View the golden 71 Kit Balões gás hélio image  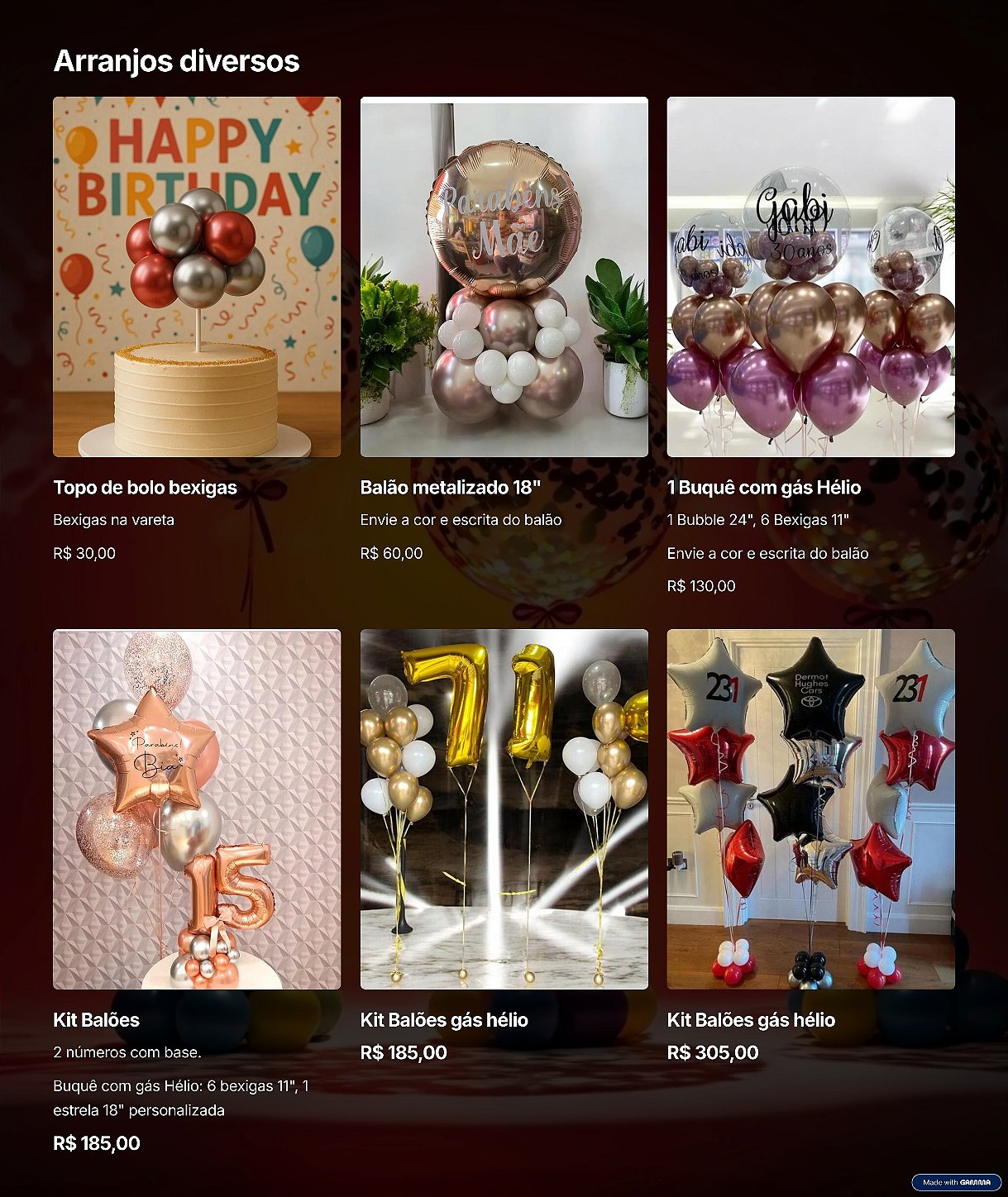click(x=504, y=809)
